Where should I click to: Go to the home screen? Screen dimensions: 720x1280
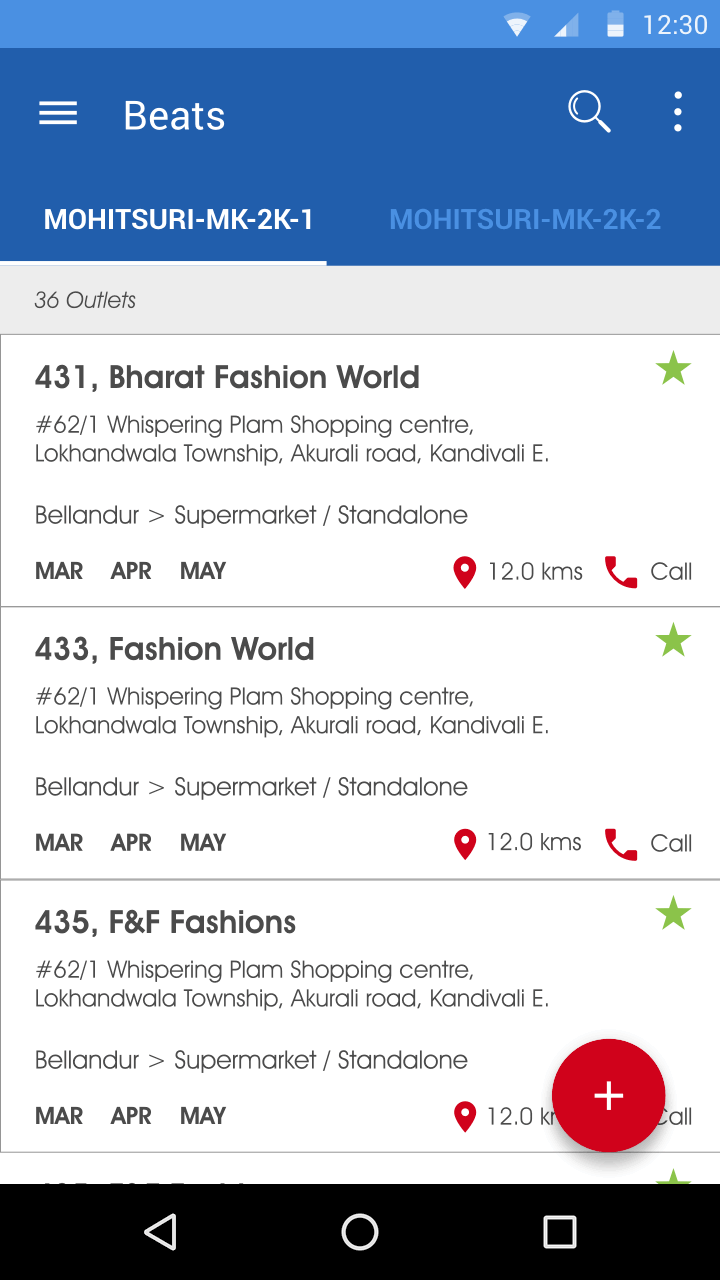click(x=360, y=1232)
